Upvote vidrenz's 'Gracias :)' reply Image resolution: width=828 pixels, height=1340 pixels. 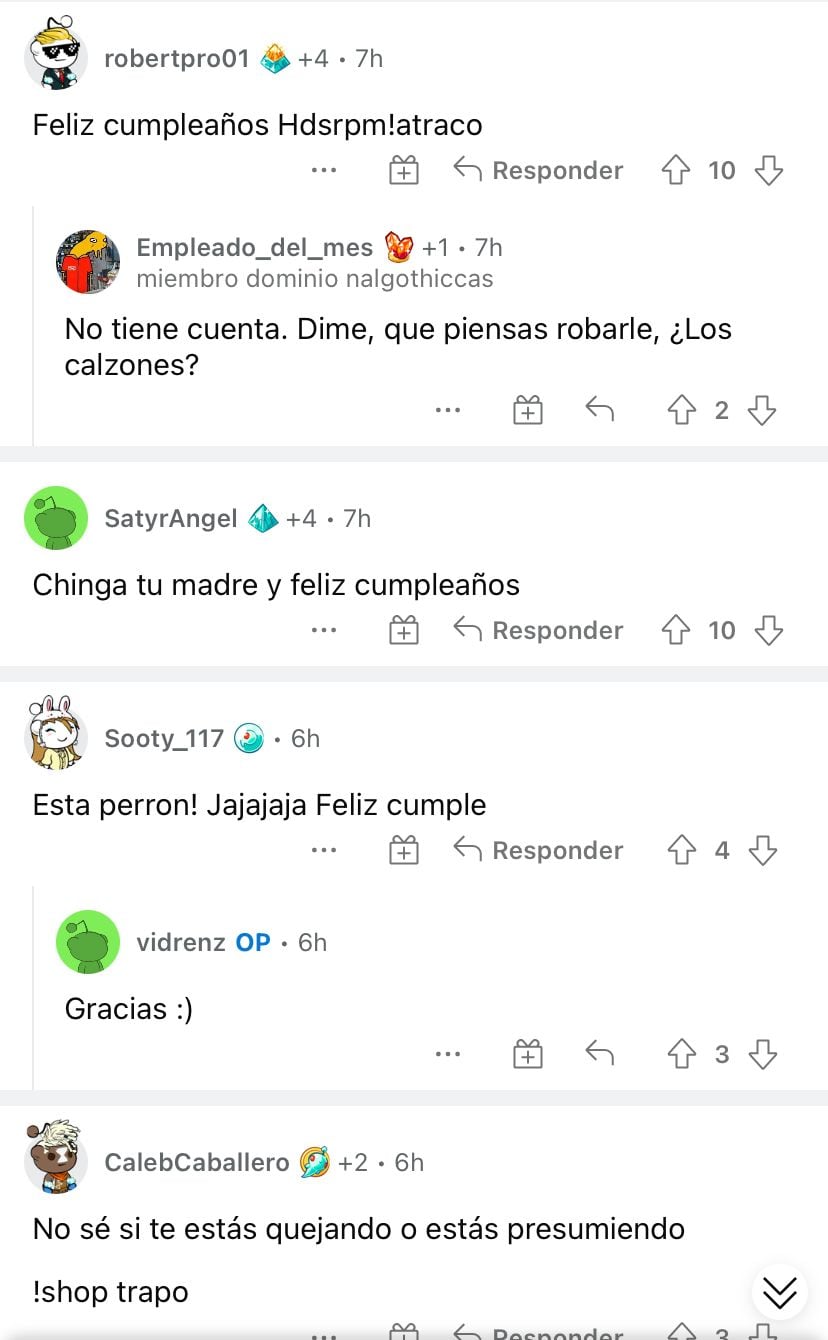pyautogui.click(x=683, y=1054)
